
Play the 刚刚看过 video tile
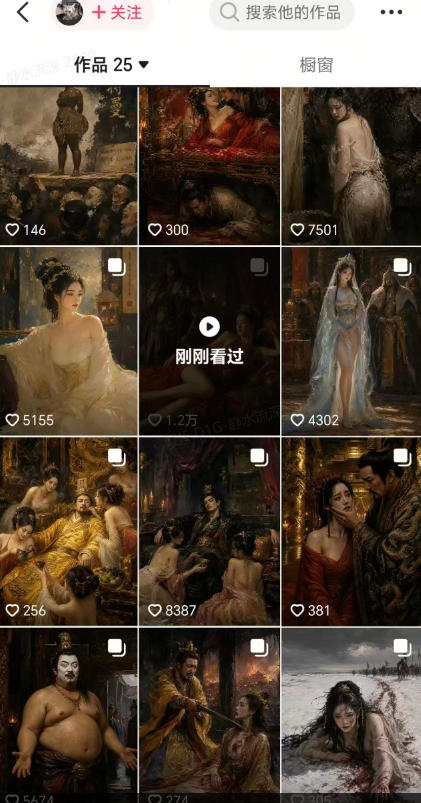coord(209,341)
